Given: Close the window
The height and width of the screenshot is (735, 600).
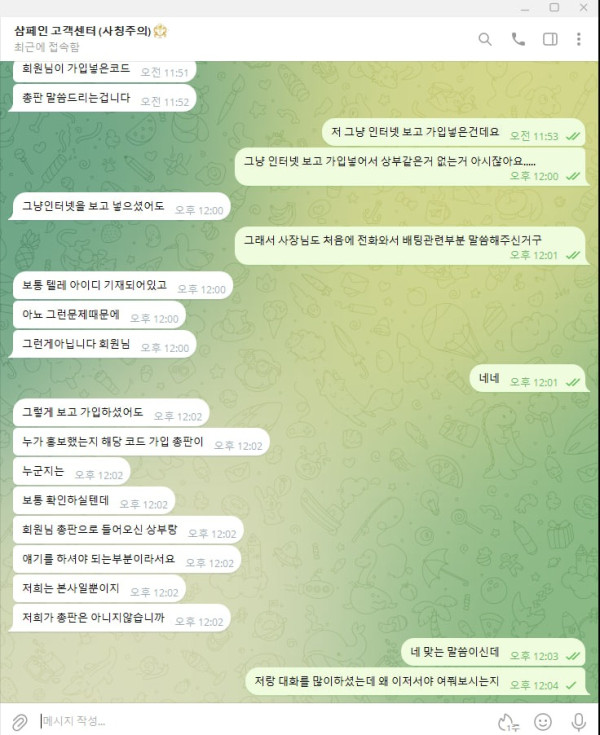Looking at the screenshot, I should 583,7.
